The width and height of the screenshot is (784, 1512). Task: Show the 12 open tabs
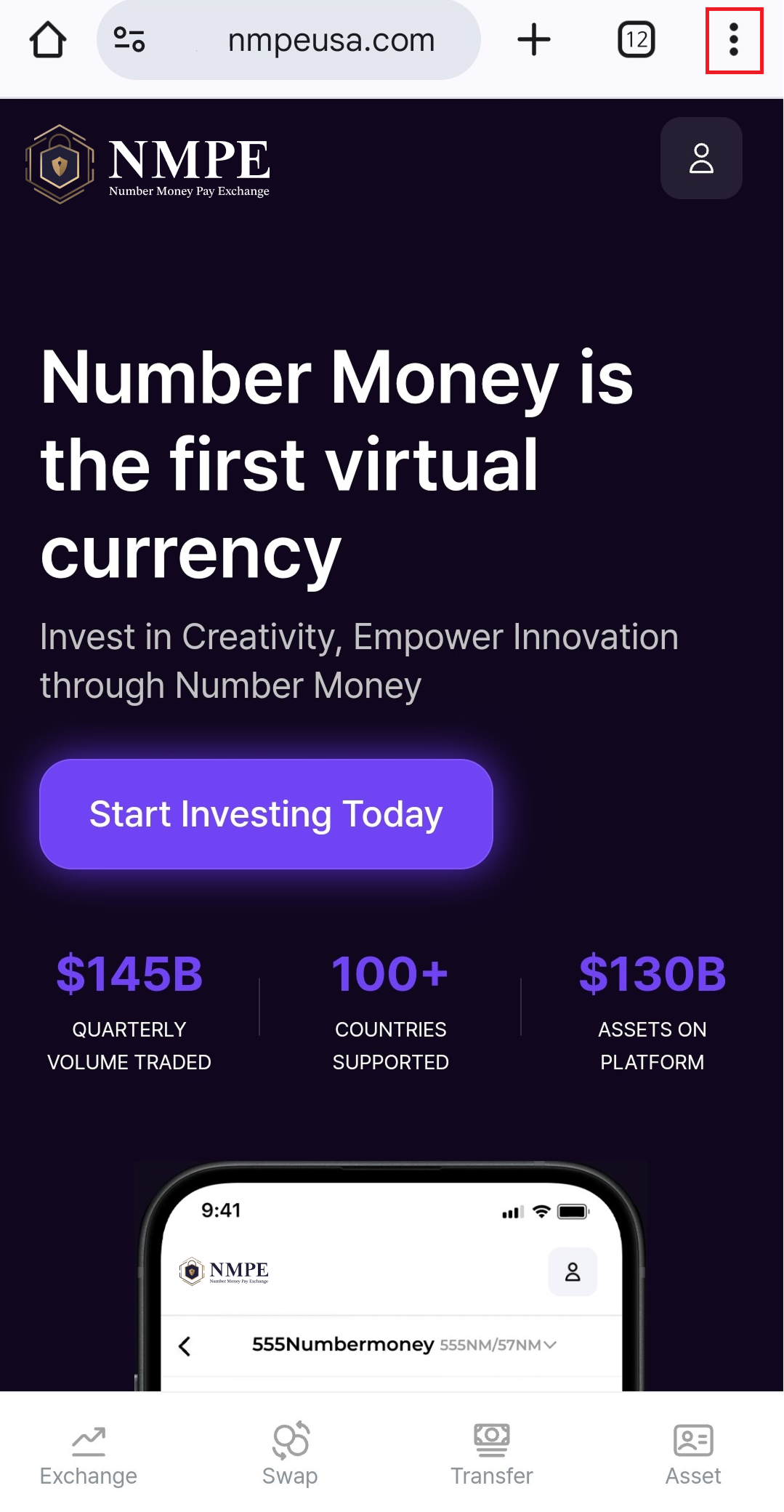(x=637, y=40)
